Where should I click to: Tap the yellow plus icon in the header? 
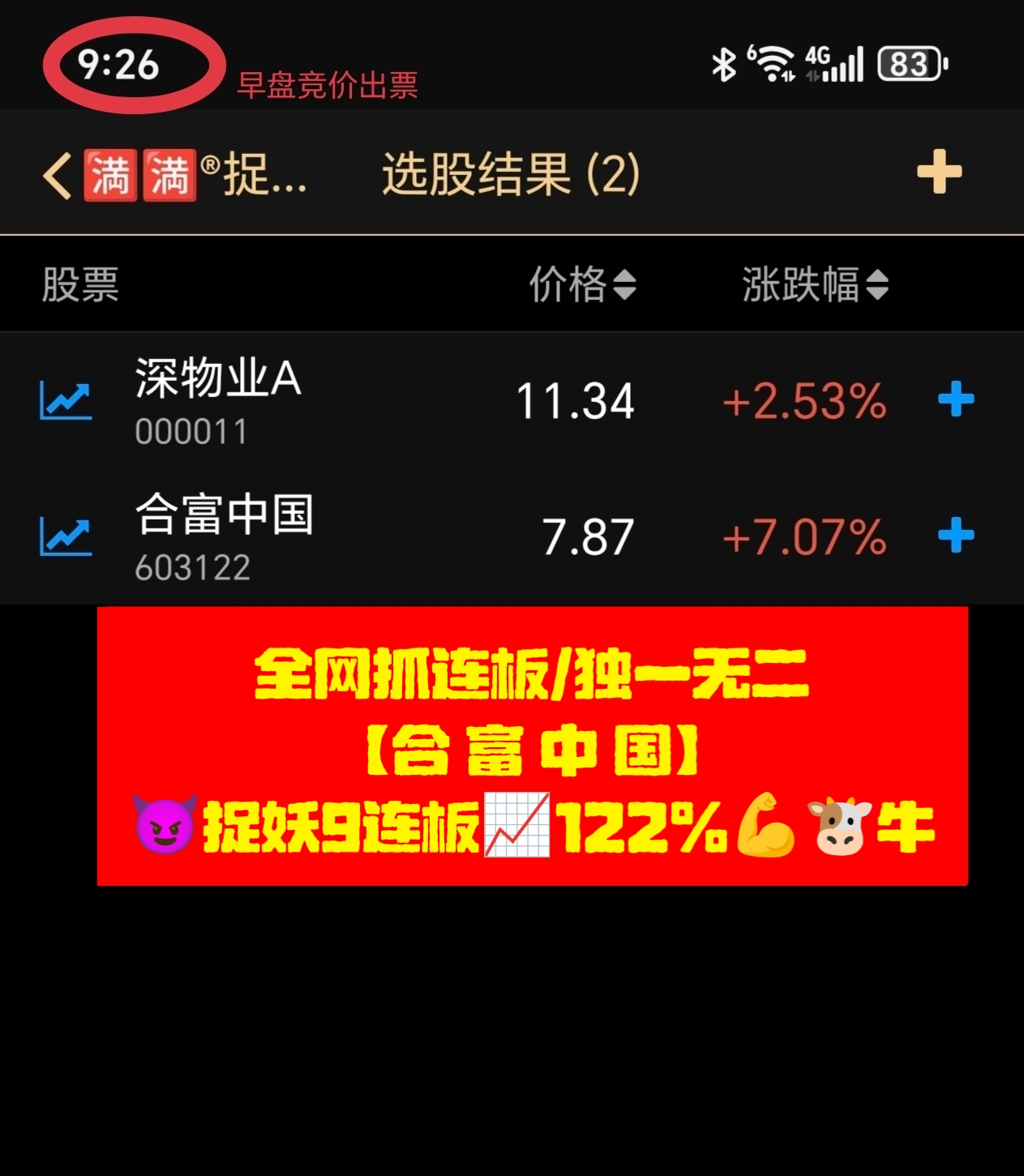pos(939,172)
